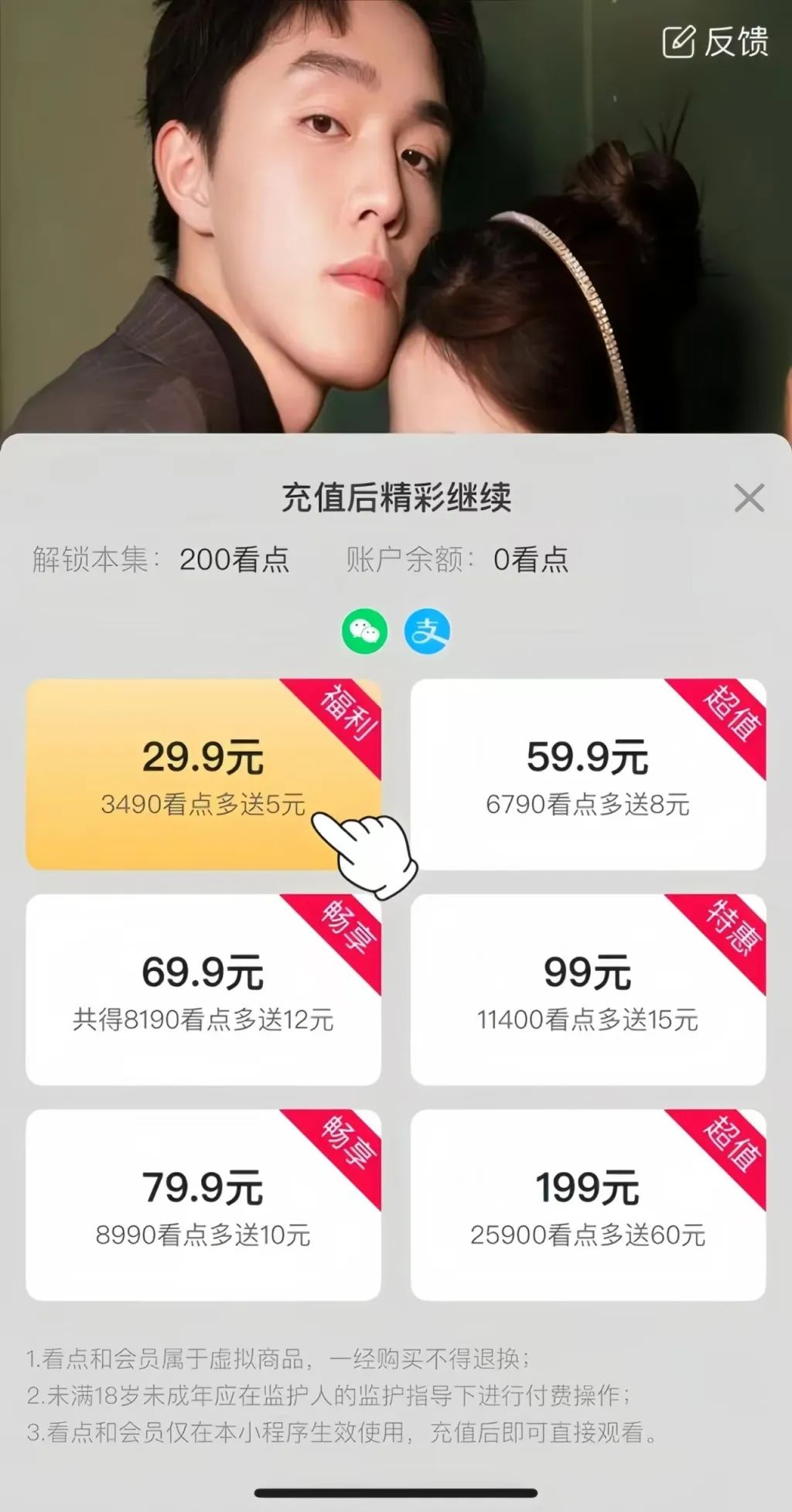
Task: Open the 反馈 feedback button
Action: [715, 42]
